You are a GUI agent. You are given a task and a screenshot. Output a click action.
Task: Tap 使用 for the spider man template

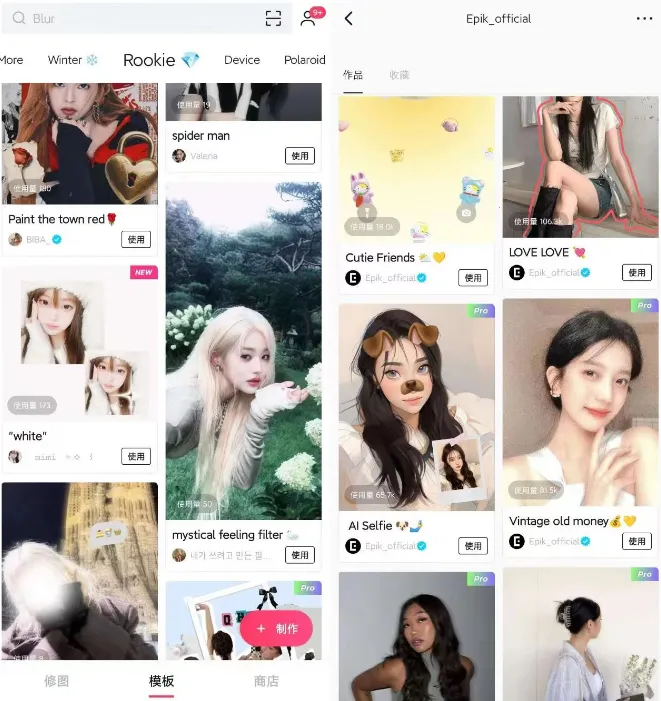pos(299,156)
